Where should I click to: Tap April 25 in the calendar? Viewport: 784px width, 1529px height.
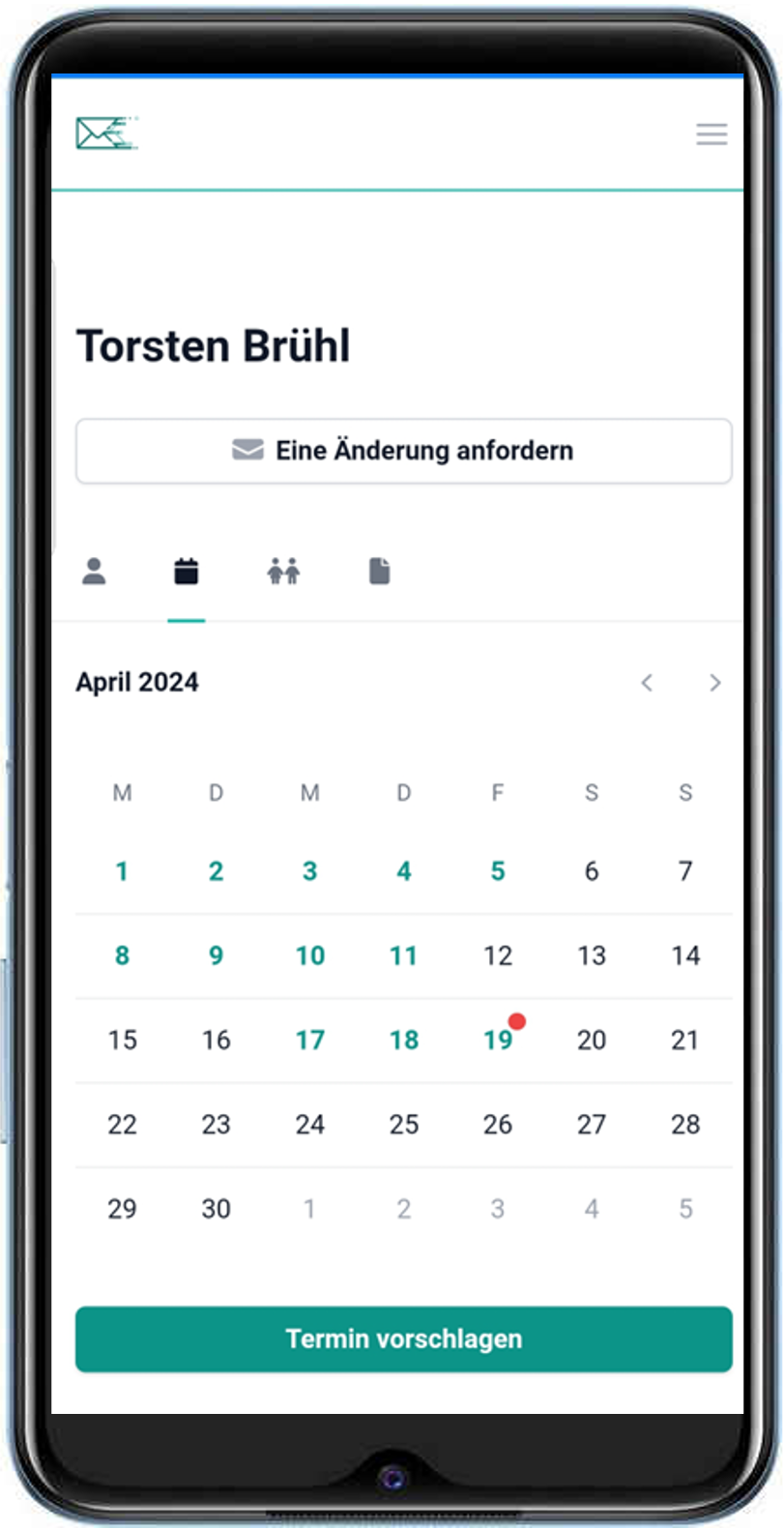404,1124
